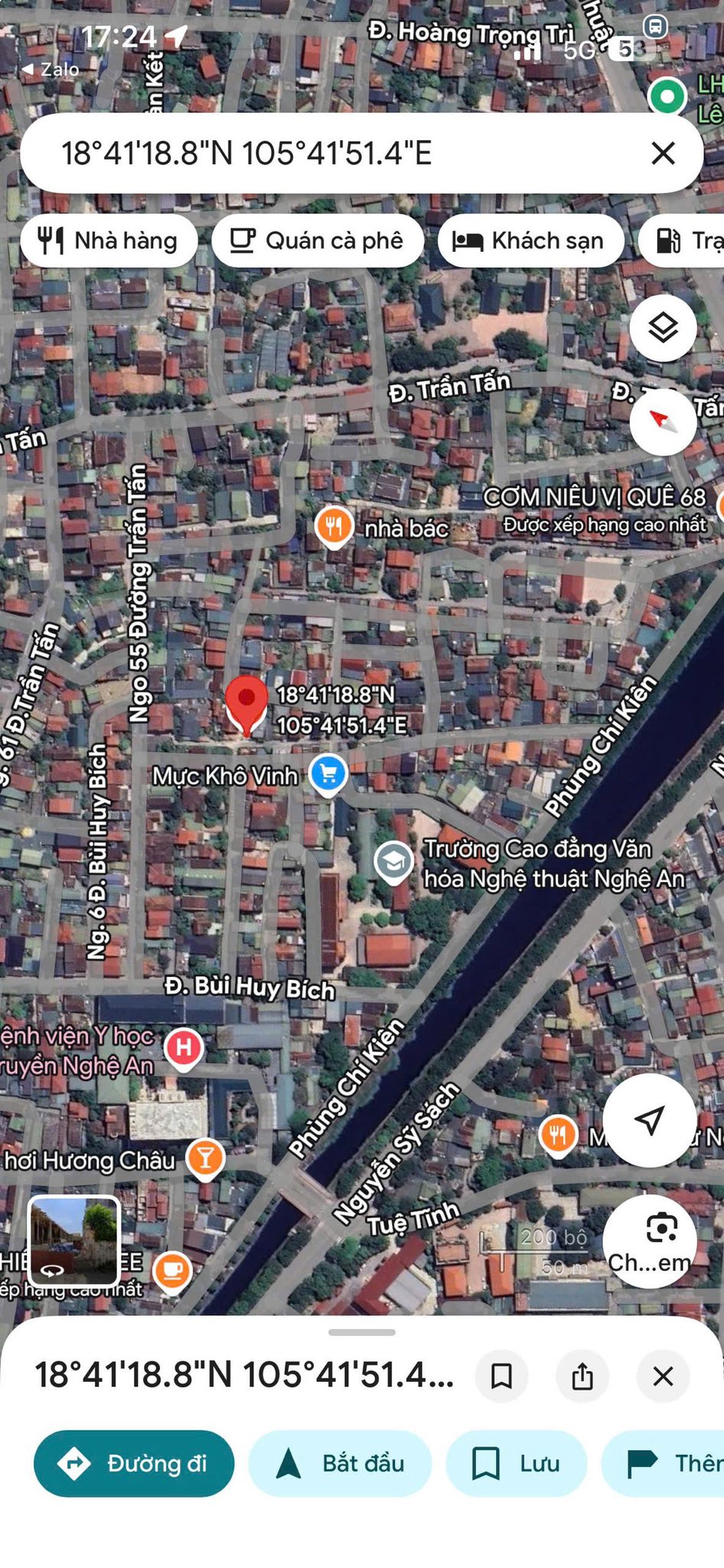Open the Street View thumbnail
724x1568 pixels.
click(x=74, y=1242)
